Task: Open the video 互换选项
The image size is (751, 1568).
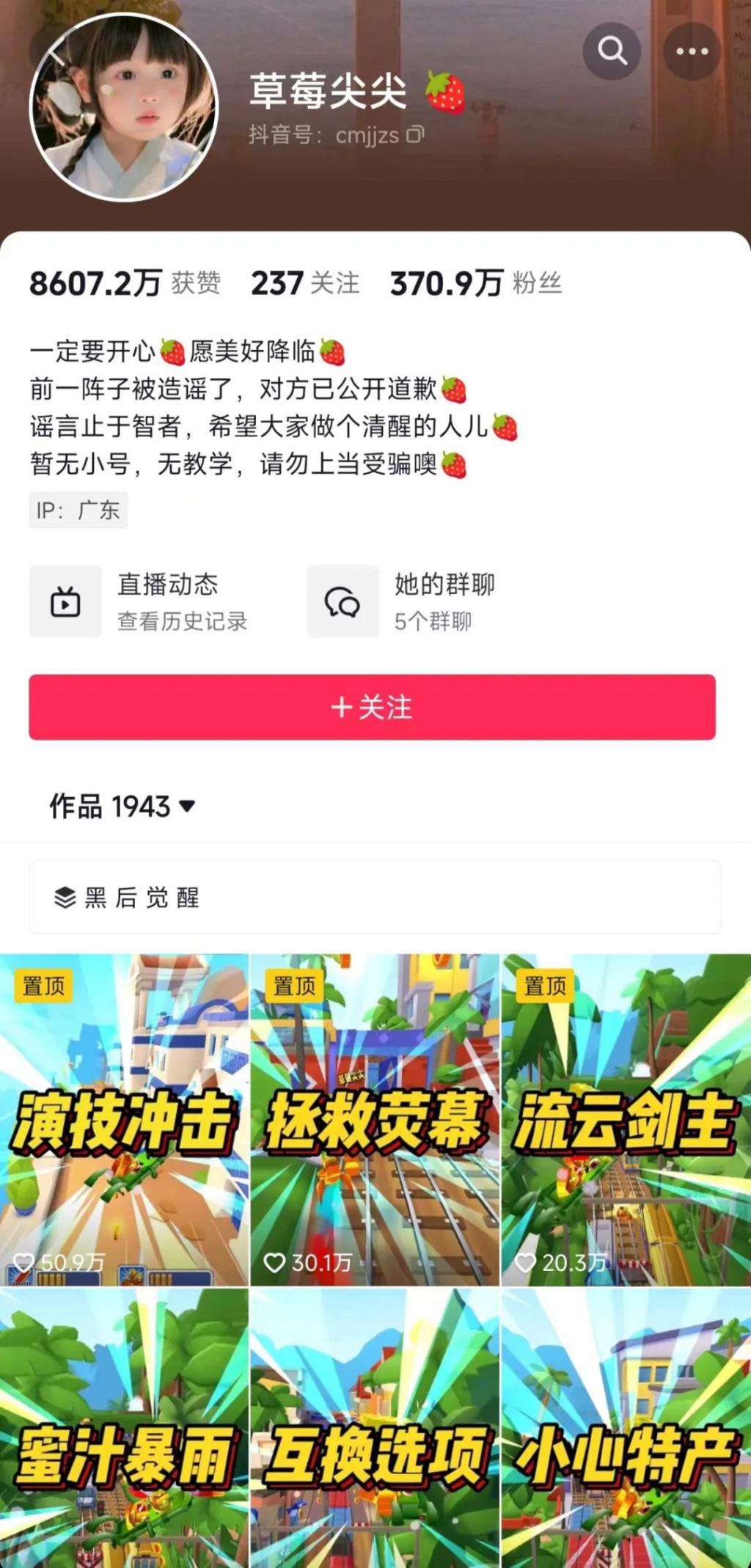Action: (375, 1430)
